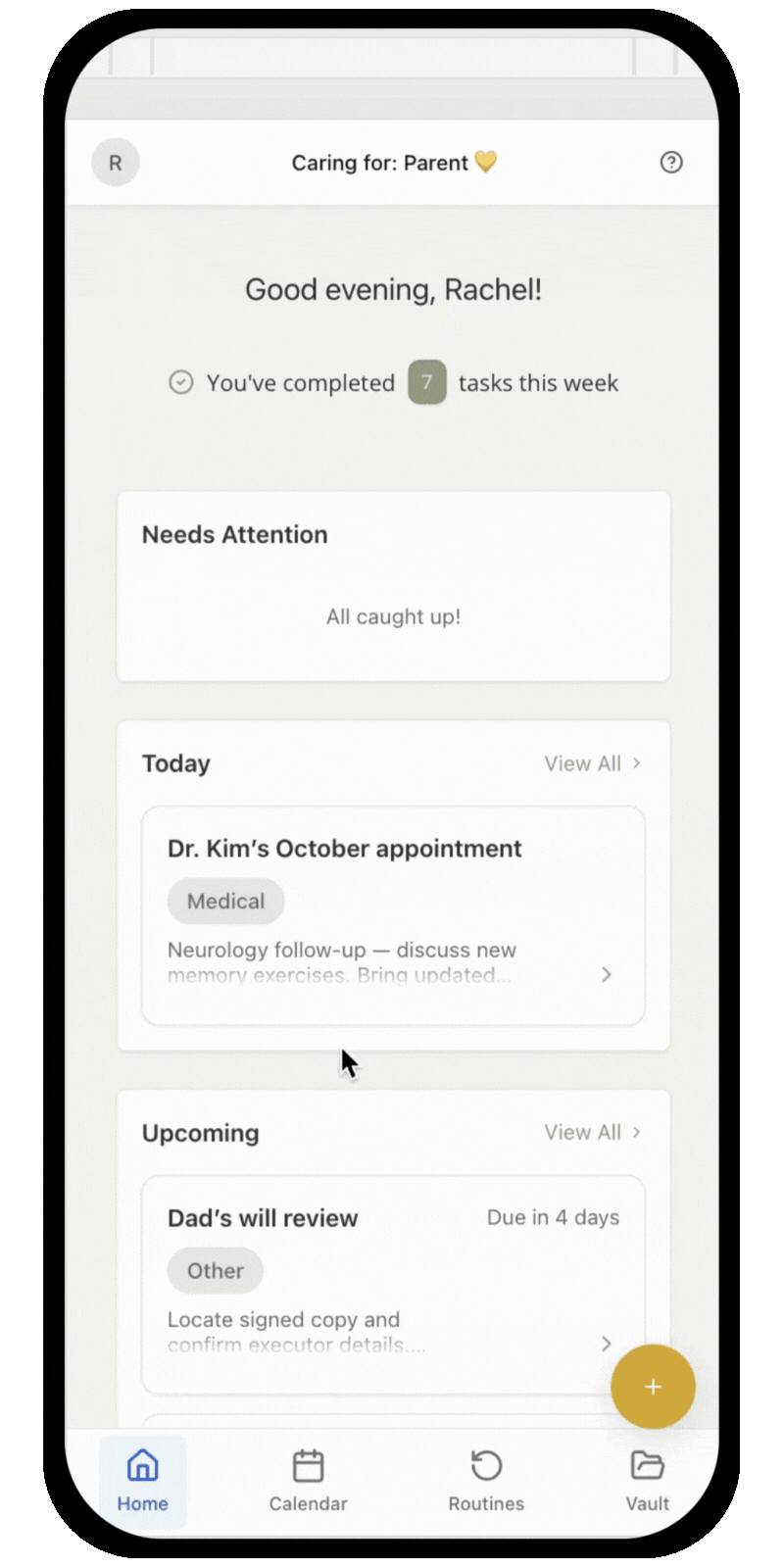The height and width of the screenshot is (1568, 784).
Task: Open the R profile avatar
Action: point(116,163)
